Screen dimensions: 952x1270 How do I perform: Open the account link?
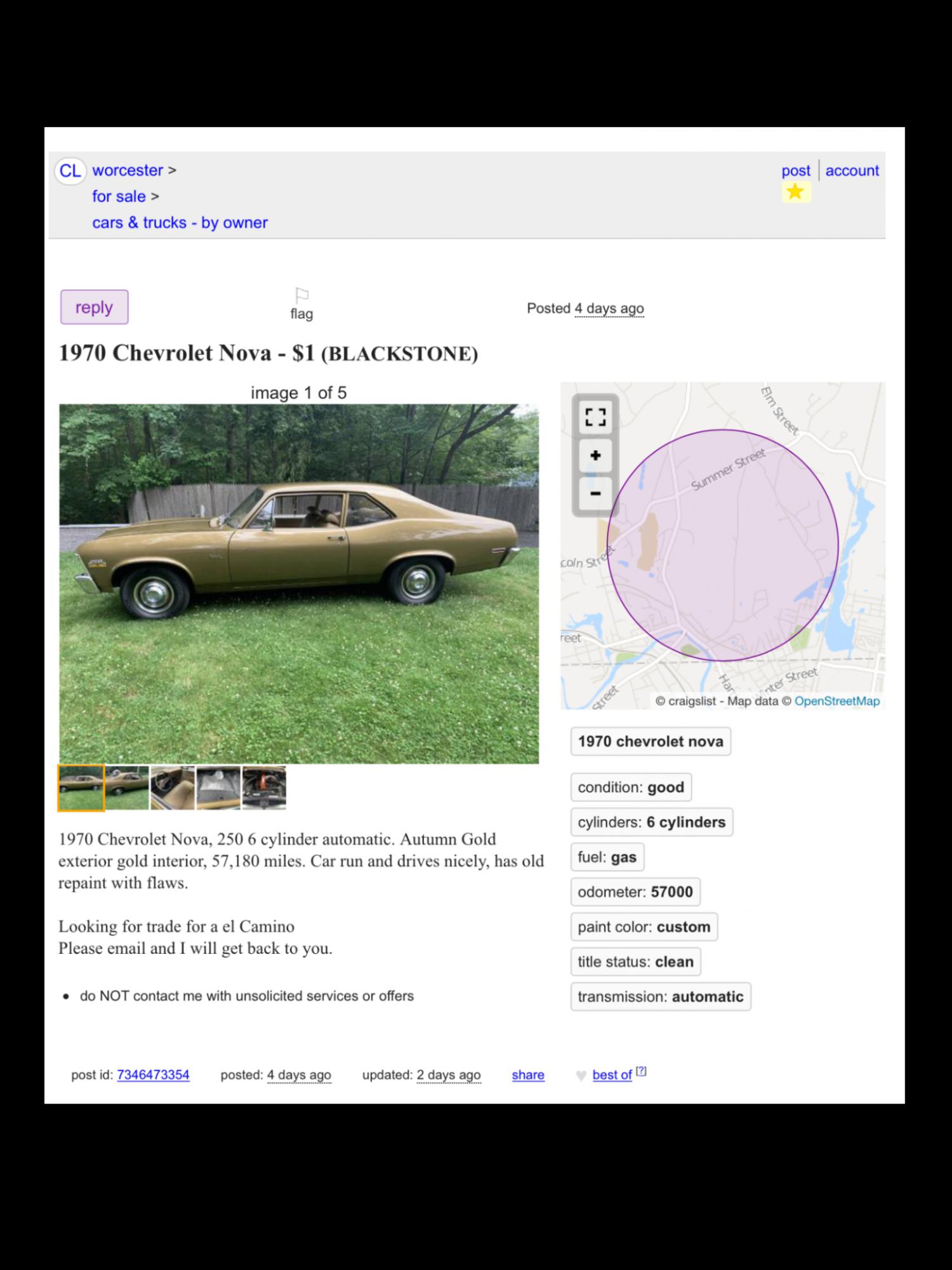[852, 170]
